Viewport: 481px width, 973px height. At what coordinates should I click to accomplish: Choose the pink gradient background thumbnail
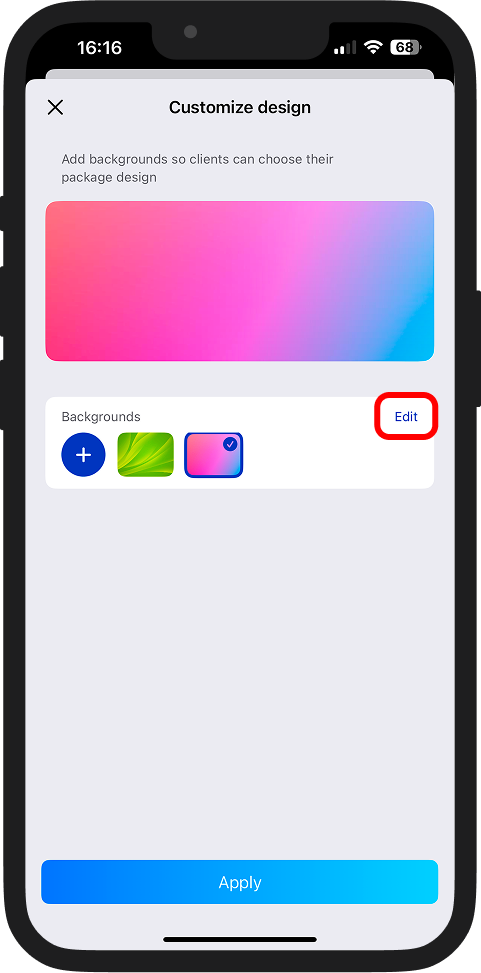tap(214, 455)
